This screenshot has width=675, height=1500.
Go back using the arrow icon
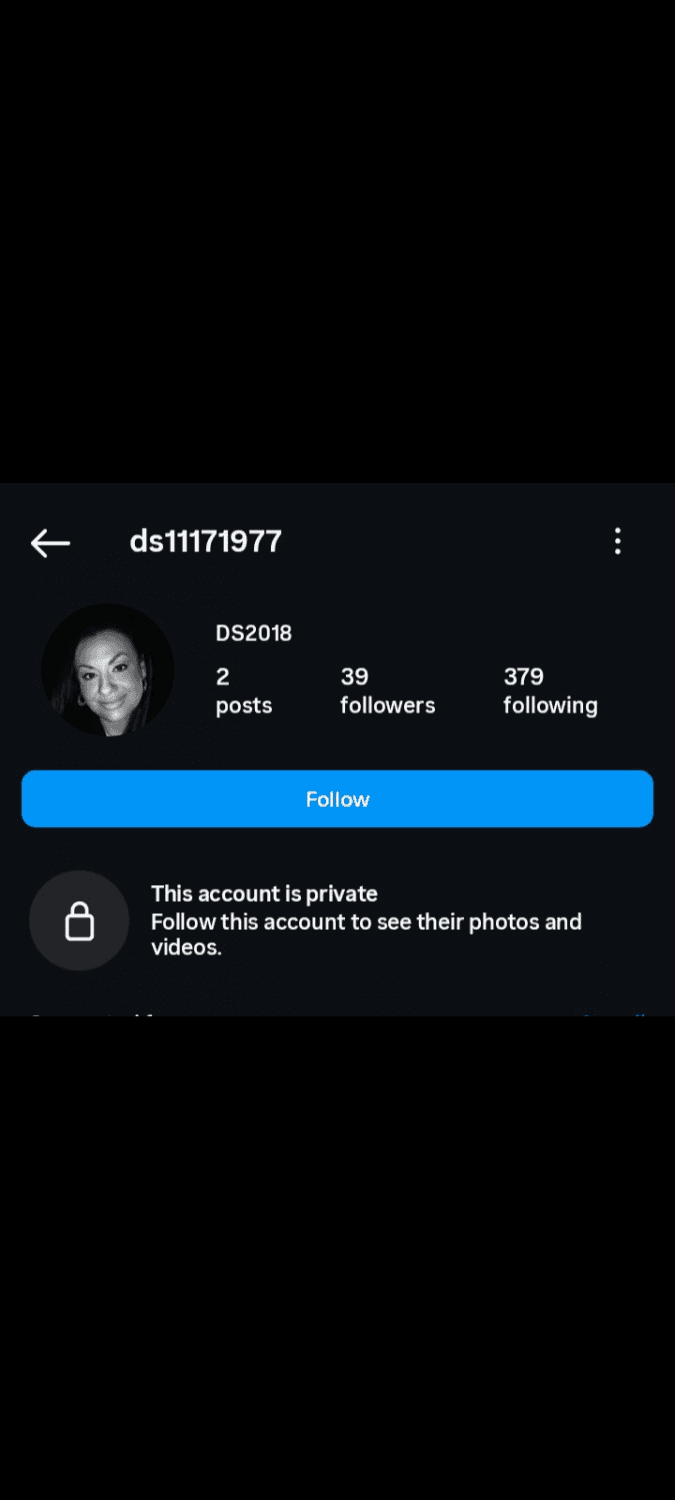point(50,542)
